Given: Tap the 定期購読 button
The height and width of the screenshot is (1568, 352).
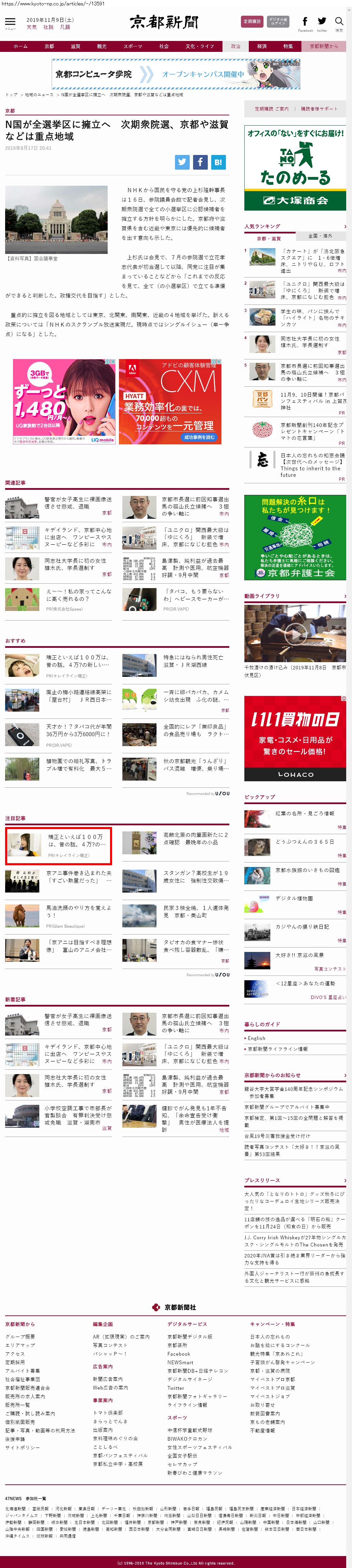Looking at the screenshot, I should [252, 21].
